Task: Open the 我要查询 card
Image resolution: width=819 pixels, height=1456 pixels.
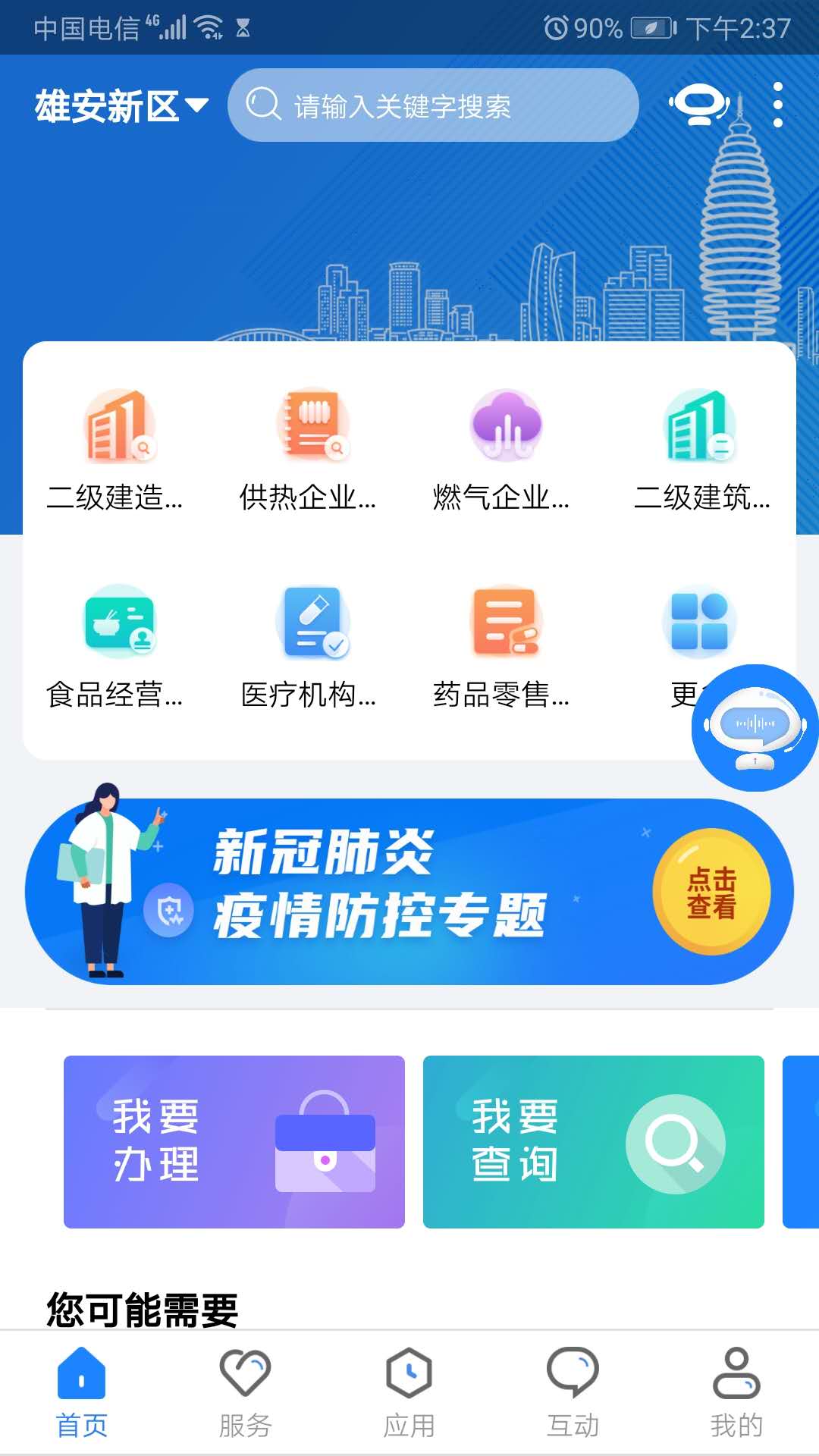Action: click(593, 1141)
